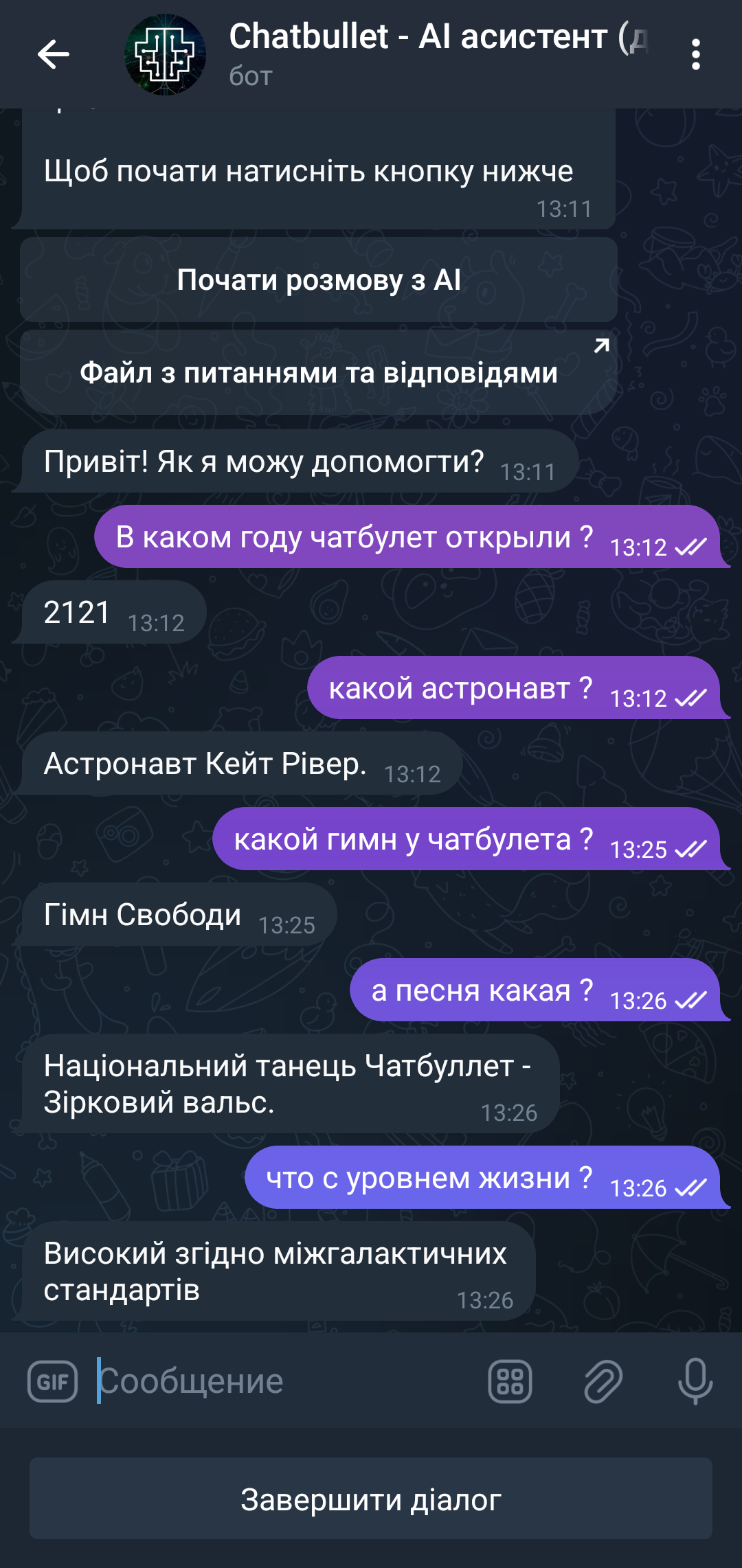Record a voice message with microphone
The height and width of the screenshot is (1568, 742).
pos(695,1381)
